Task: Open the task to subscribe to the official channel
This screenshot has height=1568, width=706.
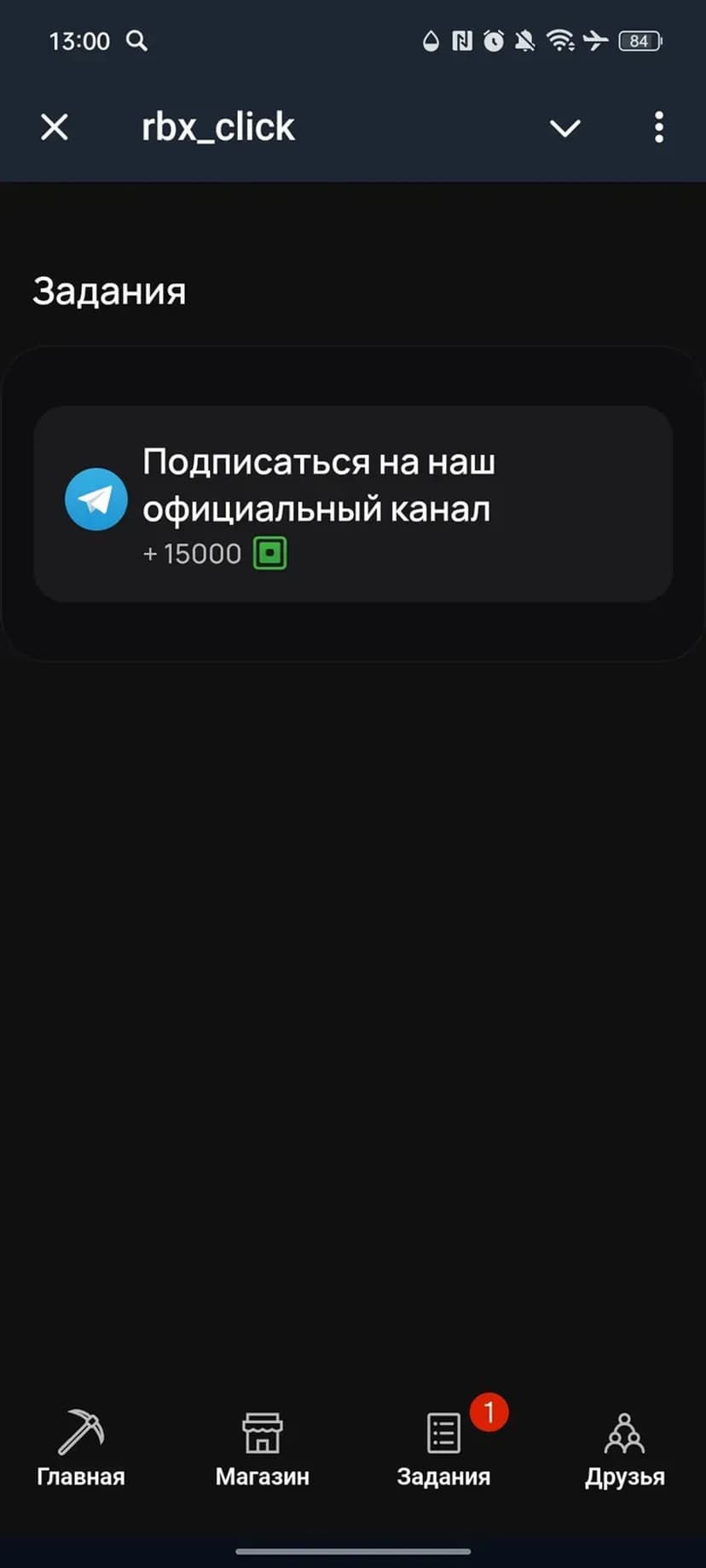Action: click(x=353, y=504)
